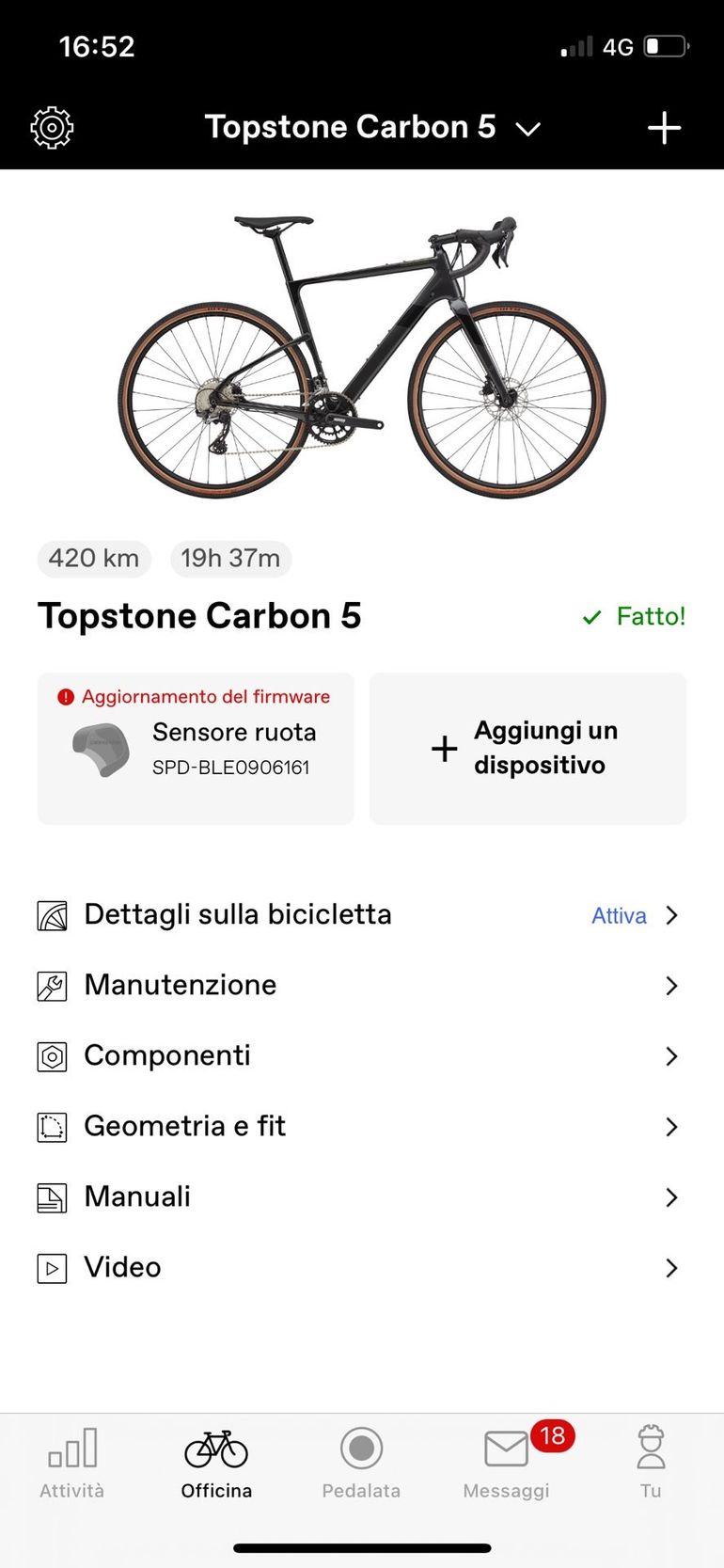
Task: Tap the plus icon in the top bar
Action: [x=664, y=128]
